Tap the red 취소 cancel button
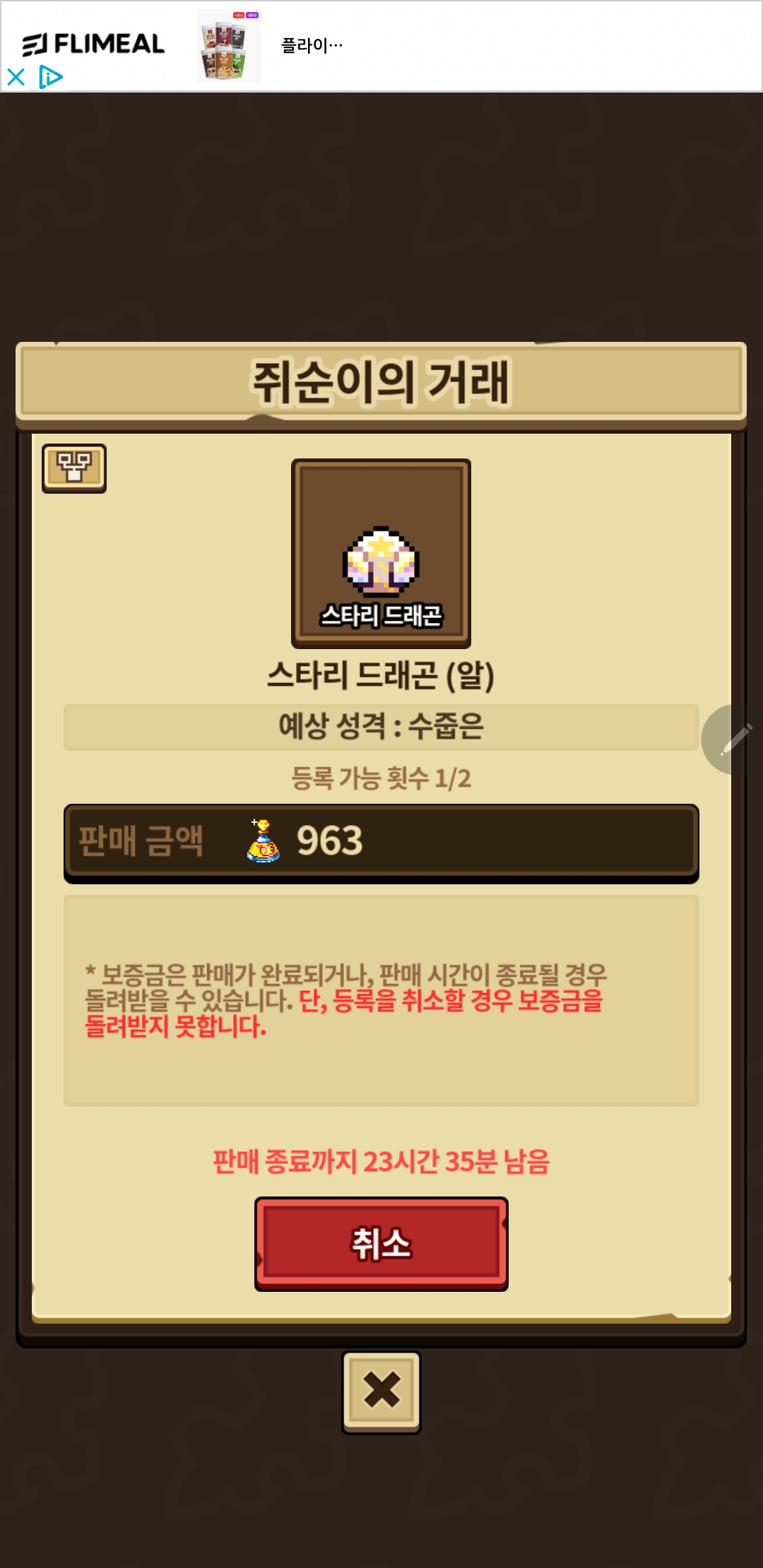The width and height of the screenshot is (763, 1568). [x=381, y=1244]
